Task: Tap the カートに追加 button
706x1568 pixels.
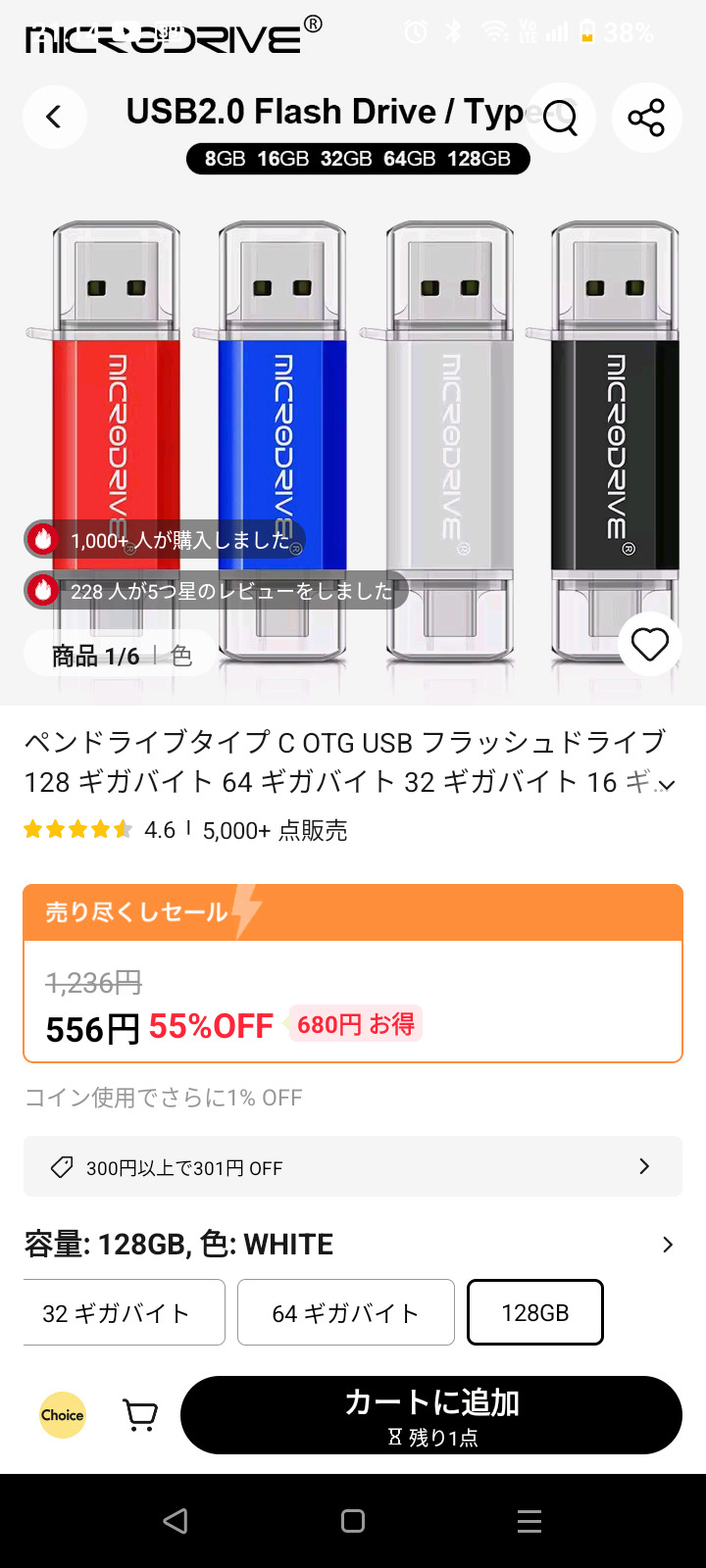Action: click(x=431, y=1415)
